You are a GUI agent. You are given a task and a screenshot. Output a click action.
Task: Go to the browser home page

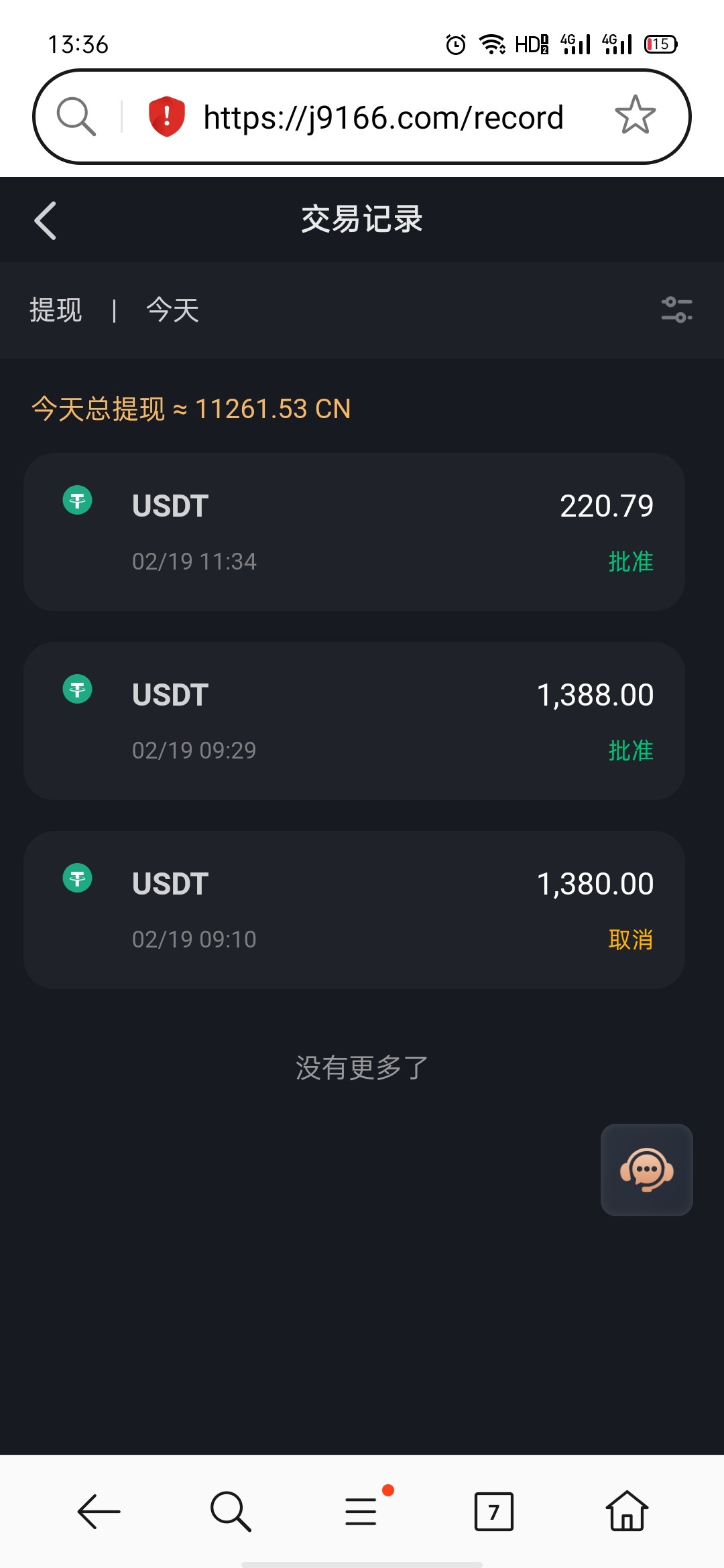click(x=626, y=1512)
